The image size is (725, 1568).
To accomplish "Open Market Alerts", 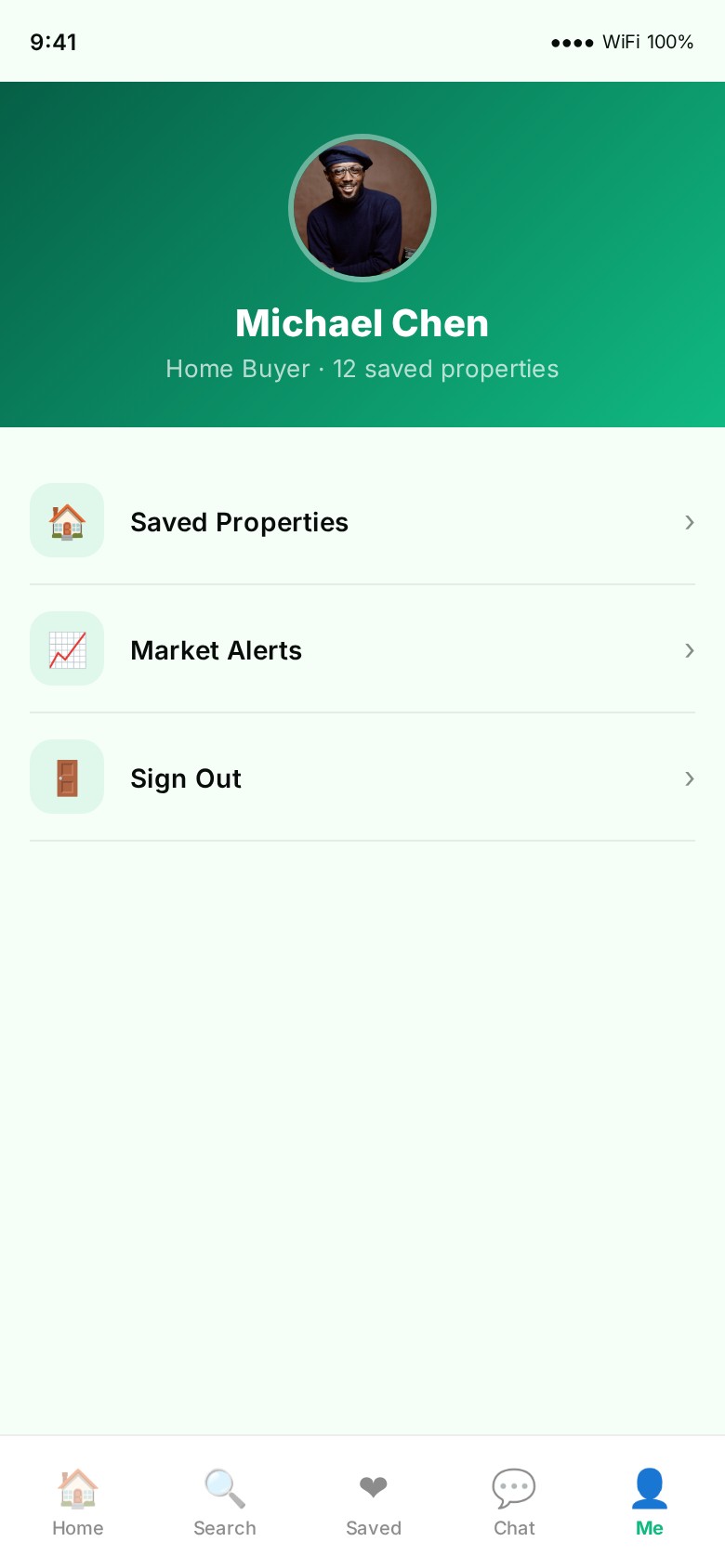I will 362,649.
